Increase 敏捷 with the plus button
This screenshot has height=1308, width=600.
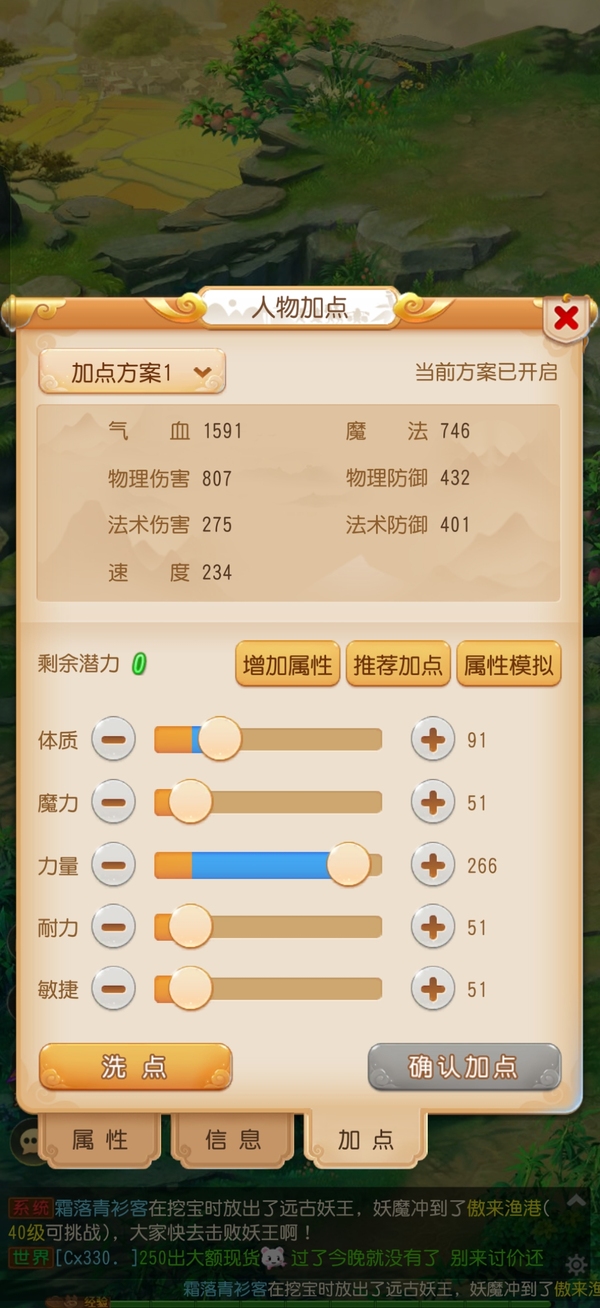(x=433, y=989)
